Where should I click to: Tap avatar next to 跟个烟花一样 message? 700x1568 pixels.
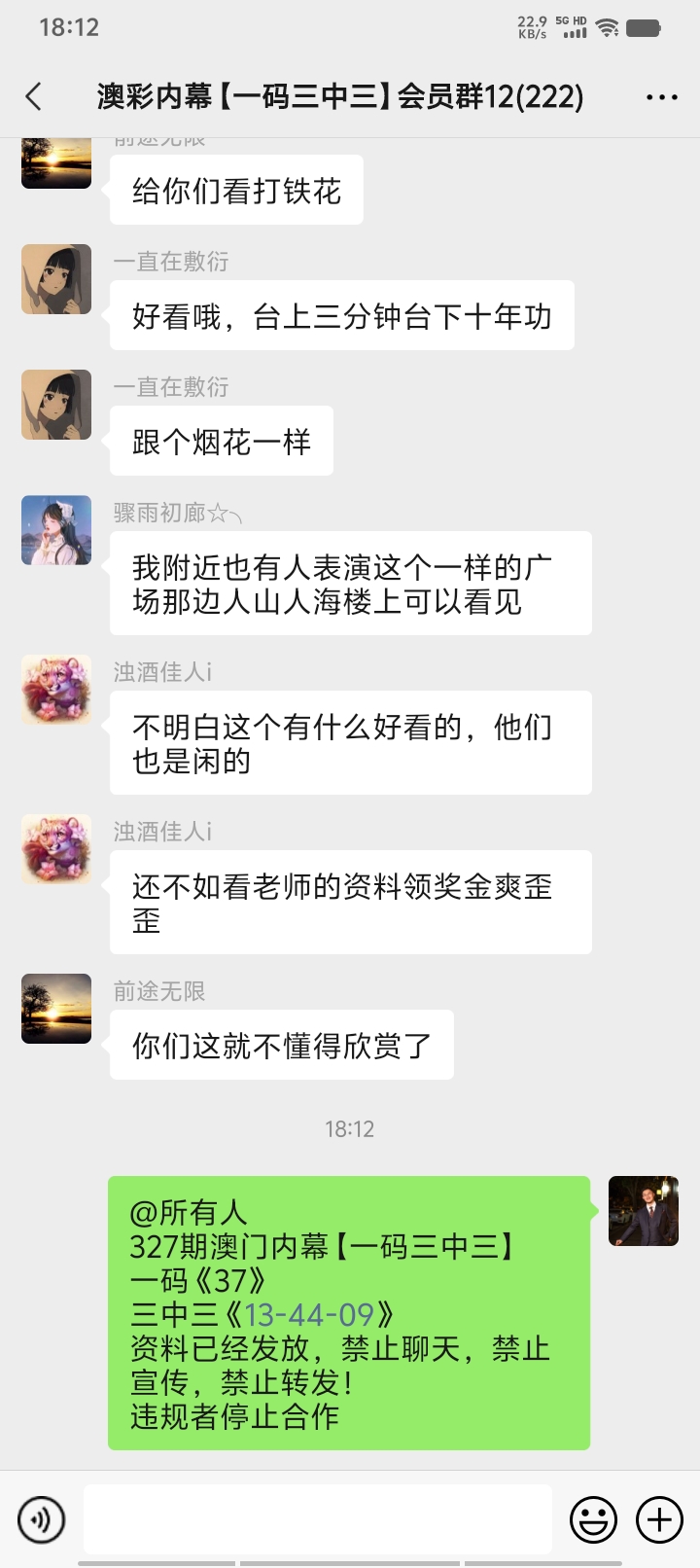(x=56, y=405)
